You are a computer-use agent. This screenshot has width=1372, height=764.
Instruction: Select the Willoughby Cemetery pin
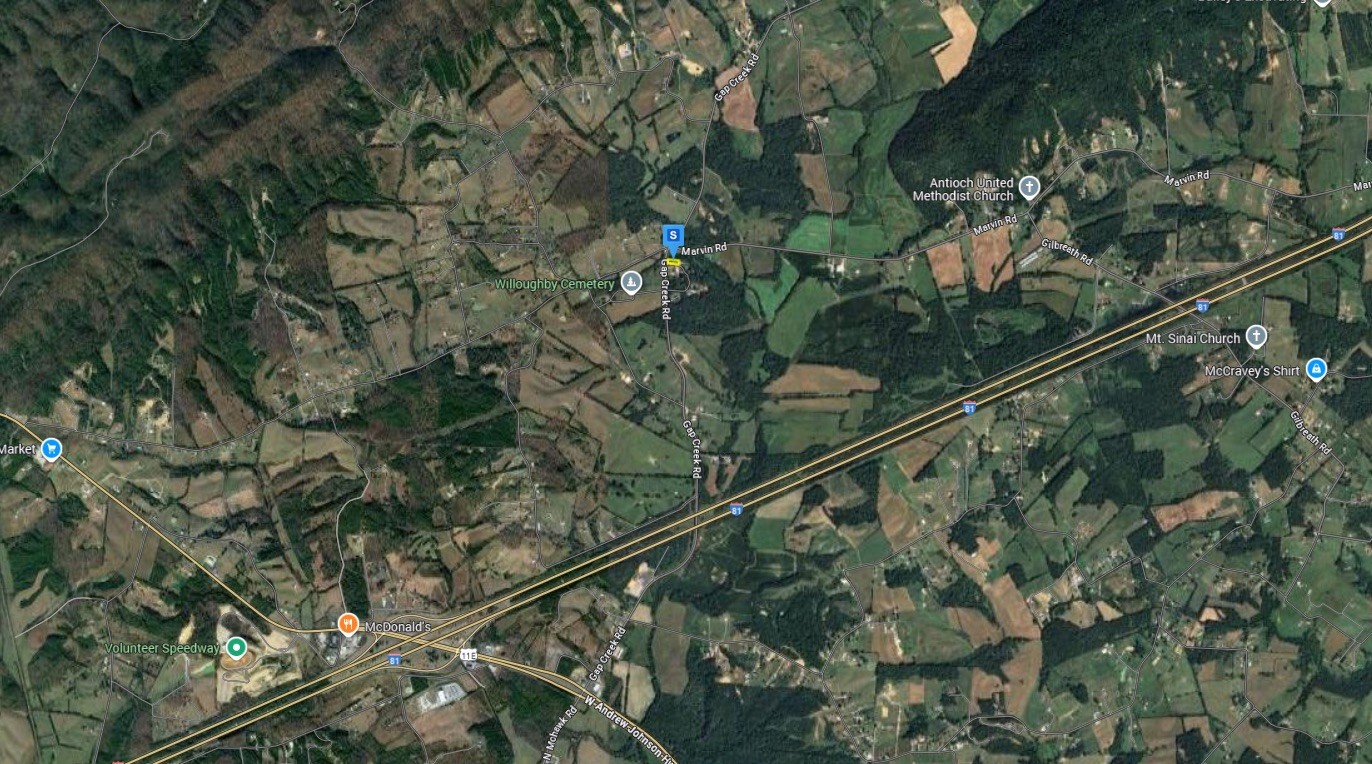coord(630,284)
